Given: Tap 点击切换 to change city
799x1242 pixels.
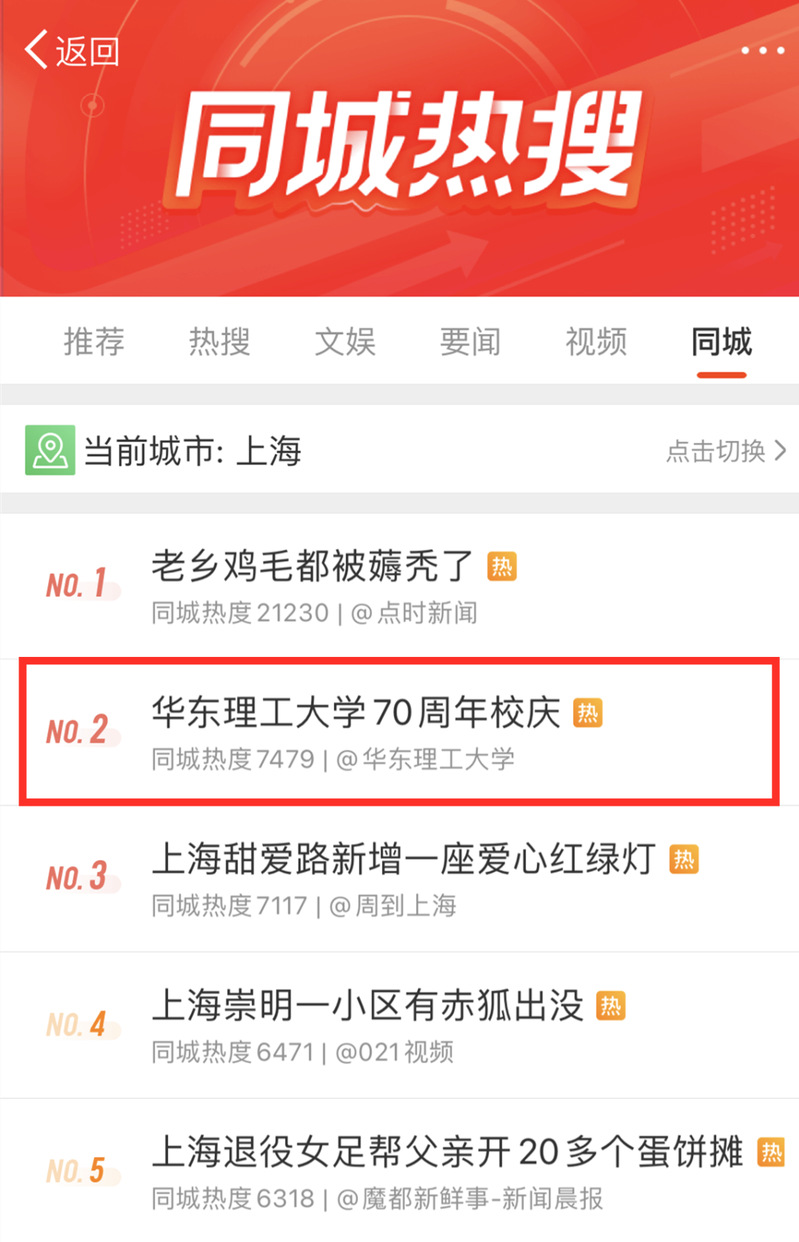Looking at the screenshot, I should click(726, 451).
